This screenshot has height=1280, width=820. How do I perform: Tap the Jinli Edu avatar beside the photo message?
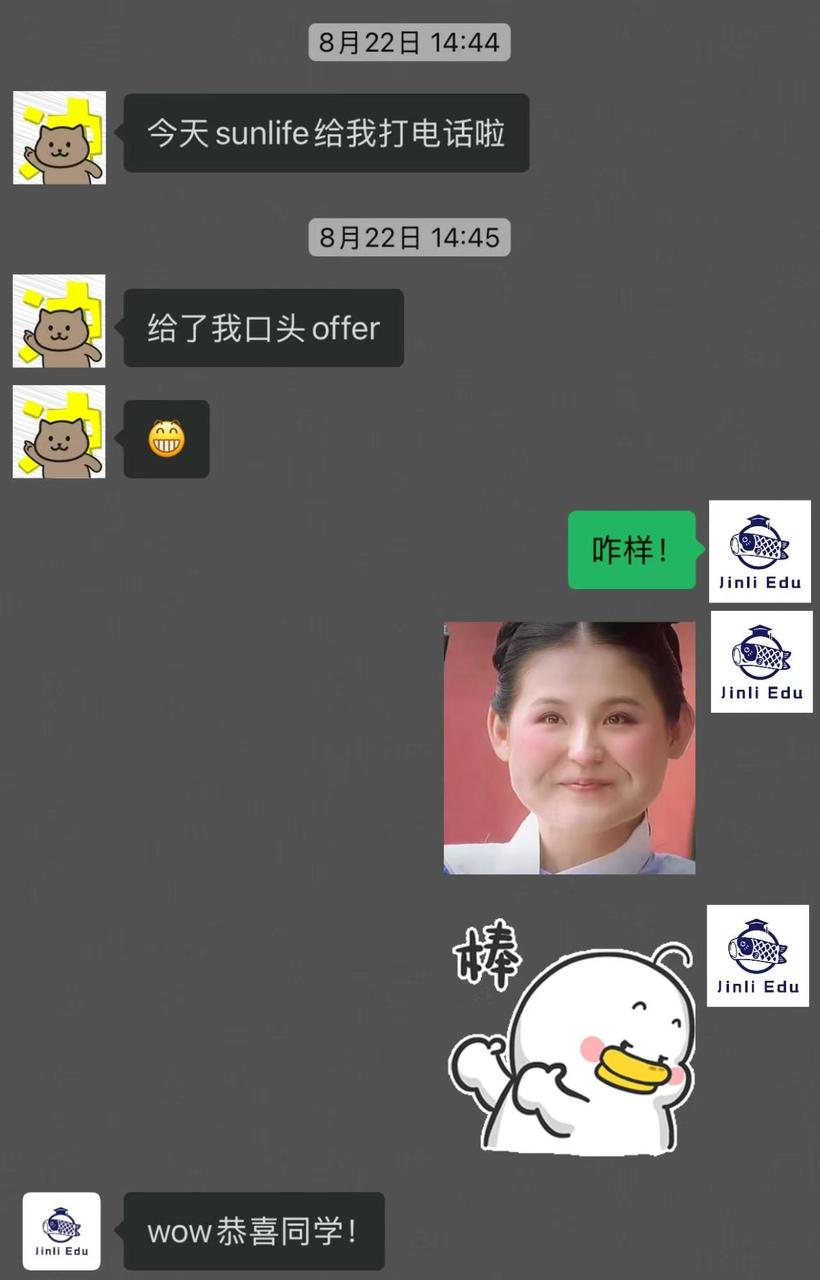pyautogui.click(x=761, y=662)
